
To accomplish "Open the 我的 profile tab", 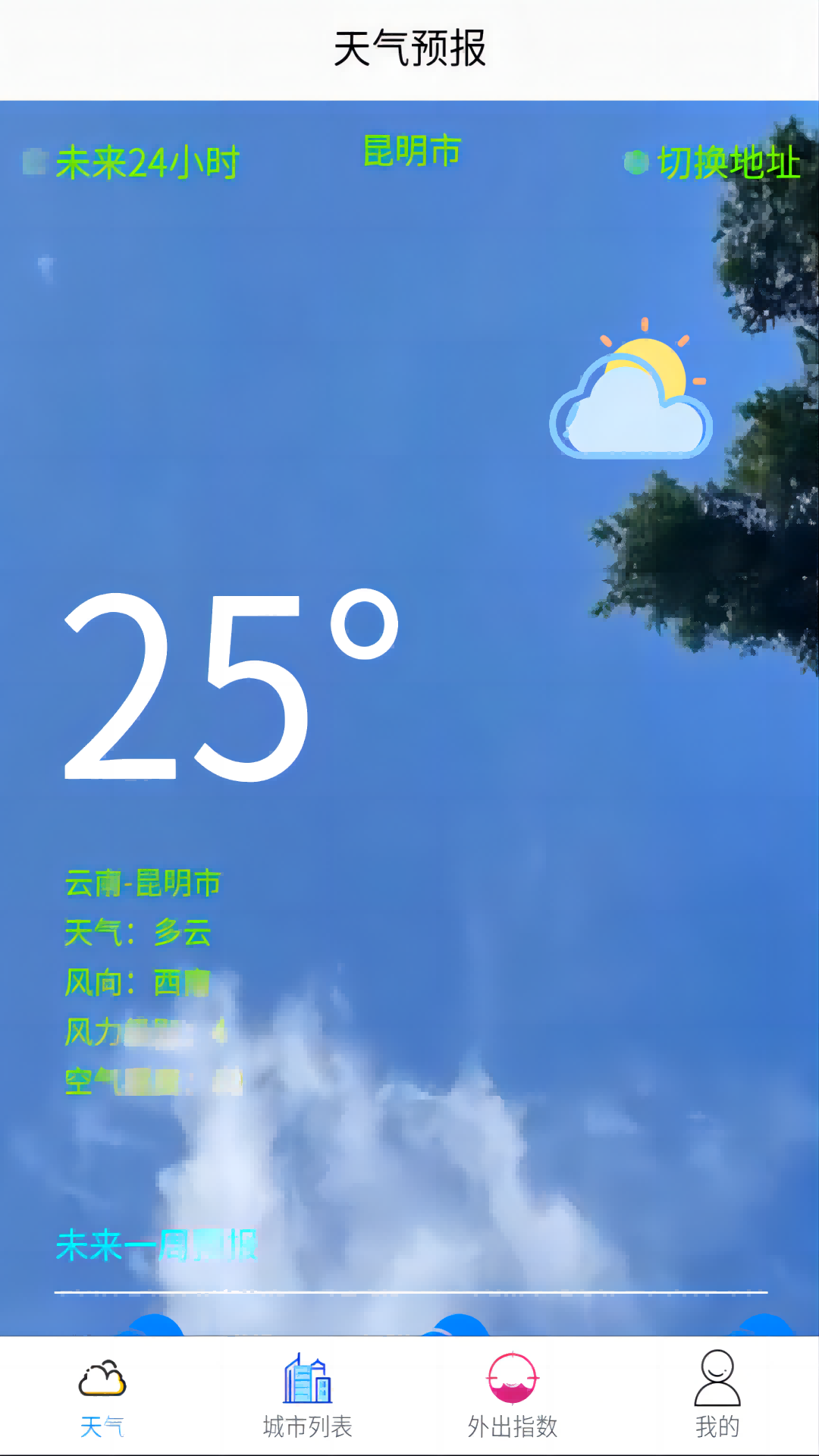I will (717, 1397).
